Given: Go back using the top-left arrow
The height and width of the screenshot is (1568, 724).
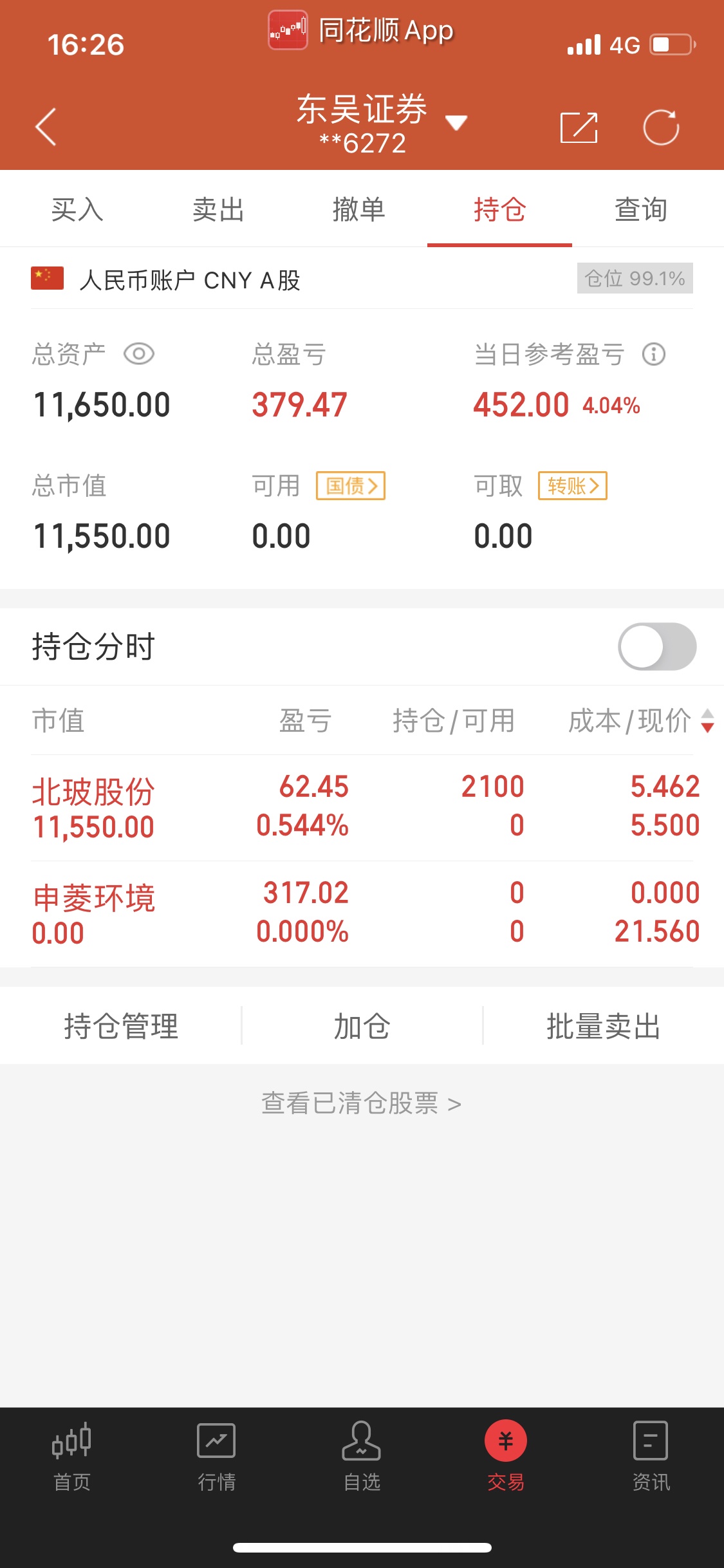Looking at the screenshot, I should [46, 126].
